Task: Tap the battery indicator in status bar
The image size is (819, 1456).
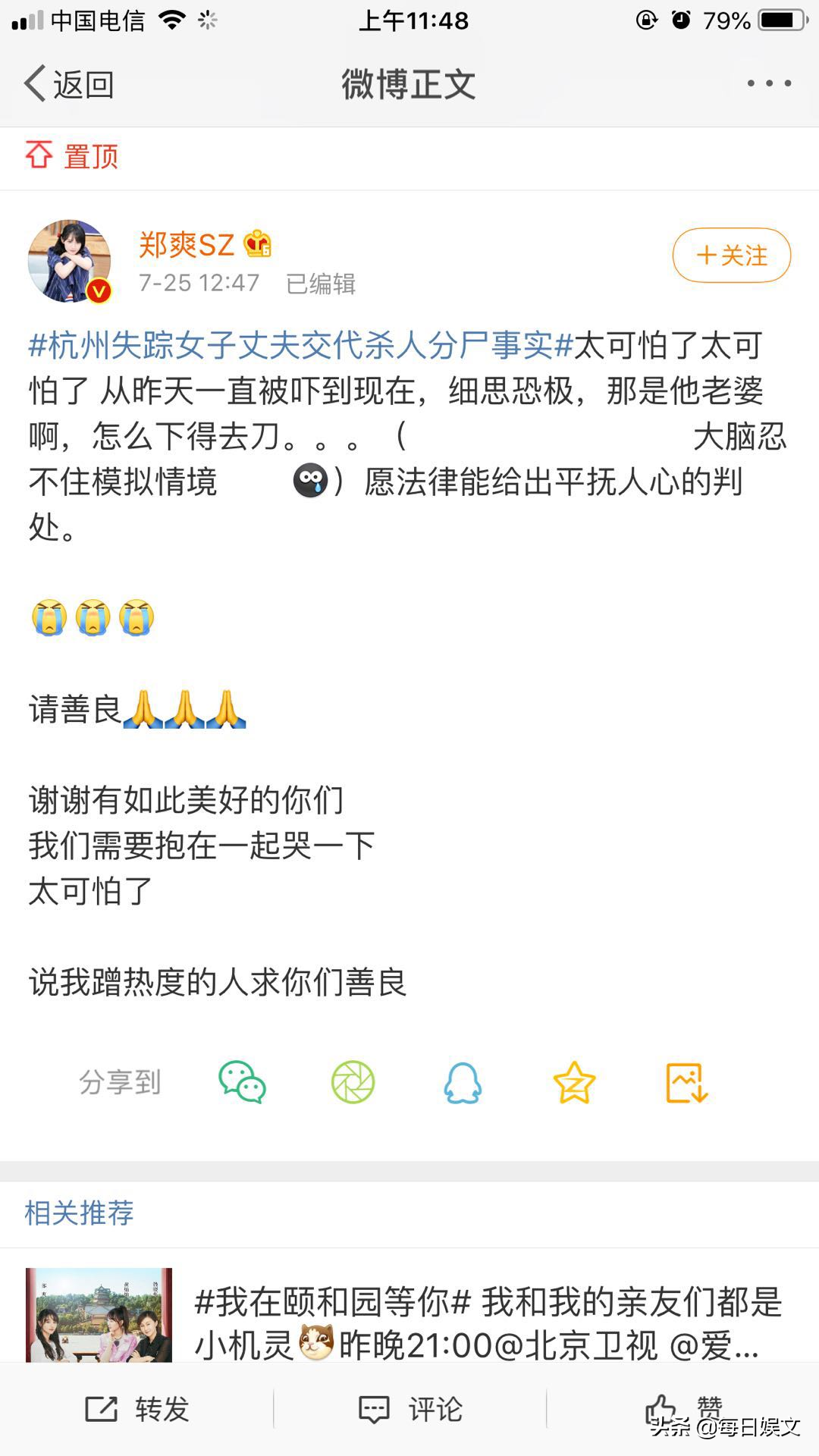Action: click(783, 21)
